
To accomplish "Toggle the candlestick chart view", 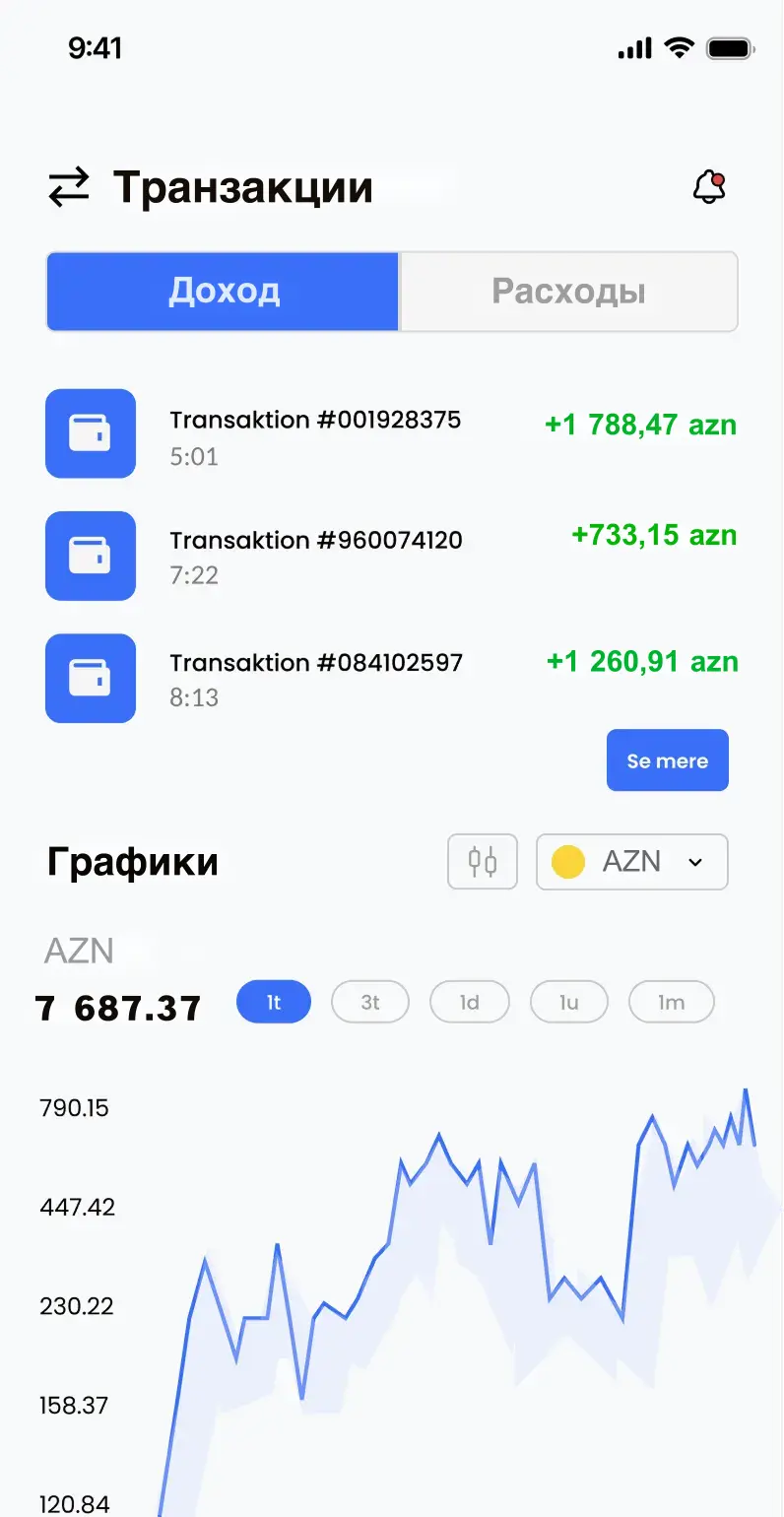I will click(482, 862).
